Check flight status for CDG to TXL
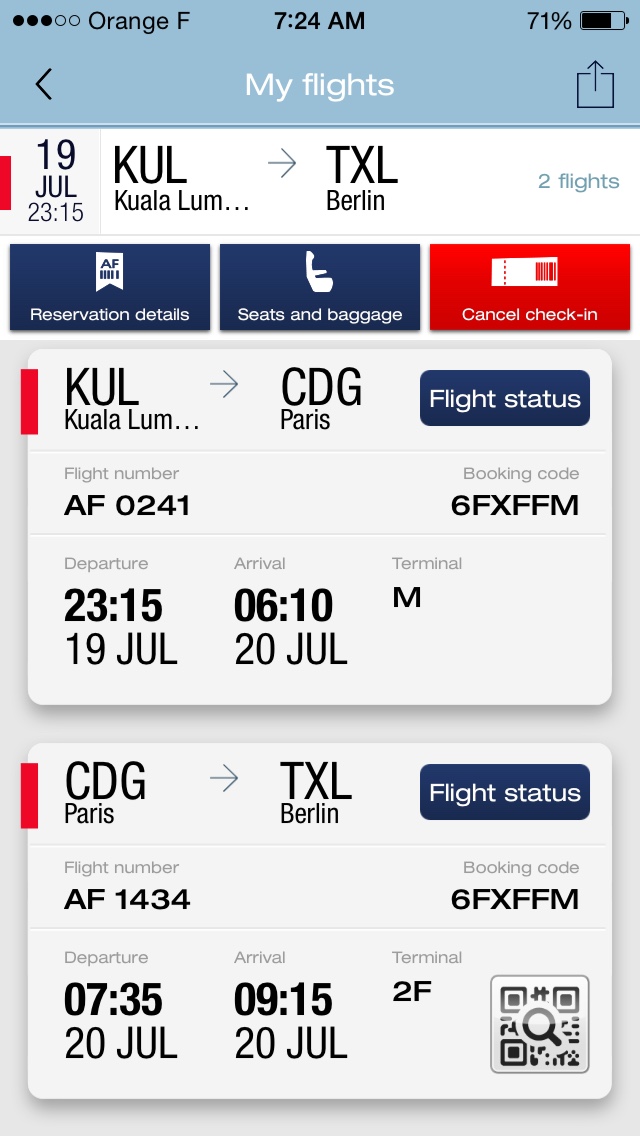The width and height of the screenshot is (640, 1136). [504, 792]
